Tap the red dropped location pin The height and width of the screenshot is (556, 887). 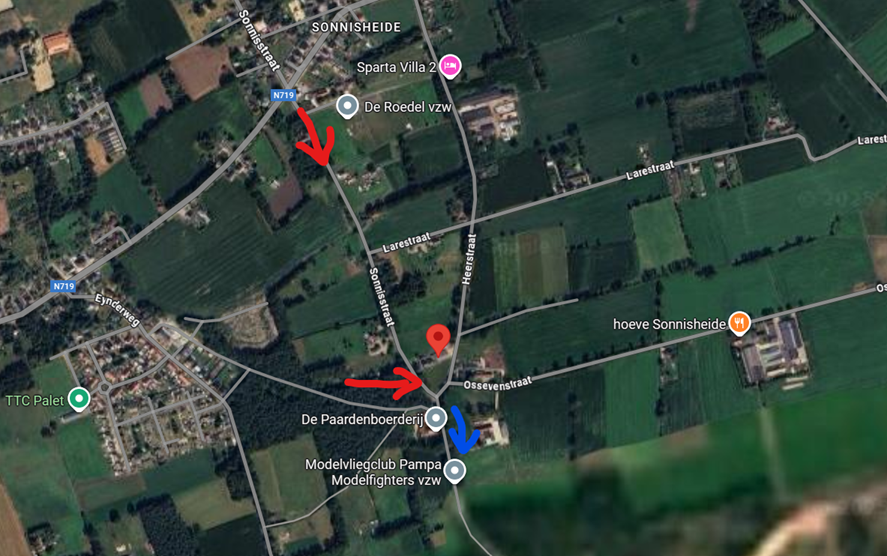pos(437,340)
